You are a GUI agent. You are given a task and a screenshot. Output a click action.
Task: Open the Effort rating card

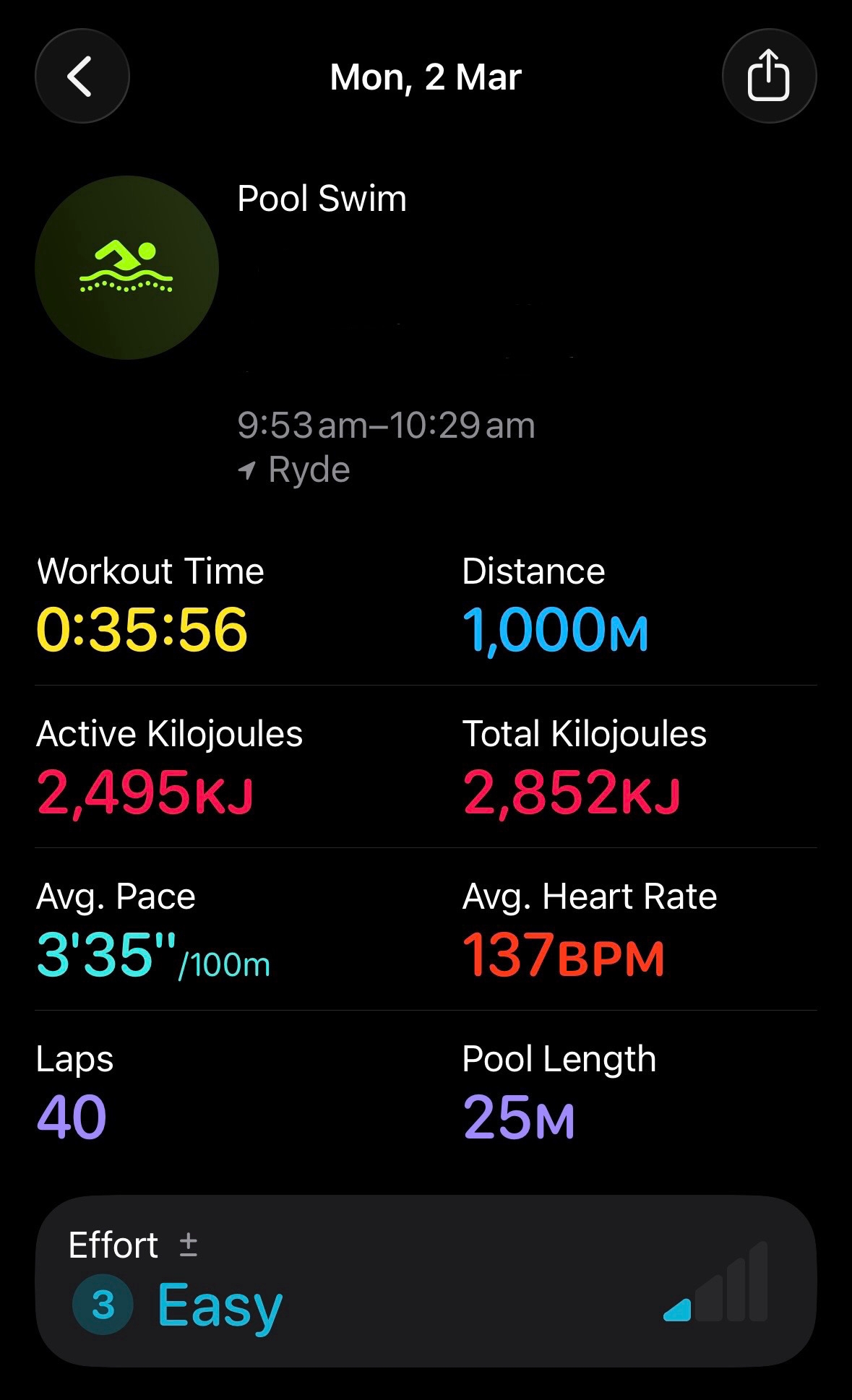tap(426, 1281)
